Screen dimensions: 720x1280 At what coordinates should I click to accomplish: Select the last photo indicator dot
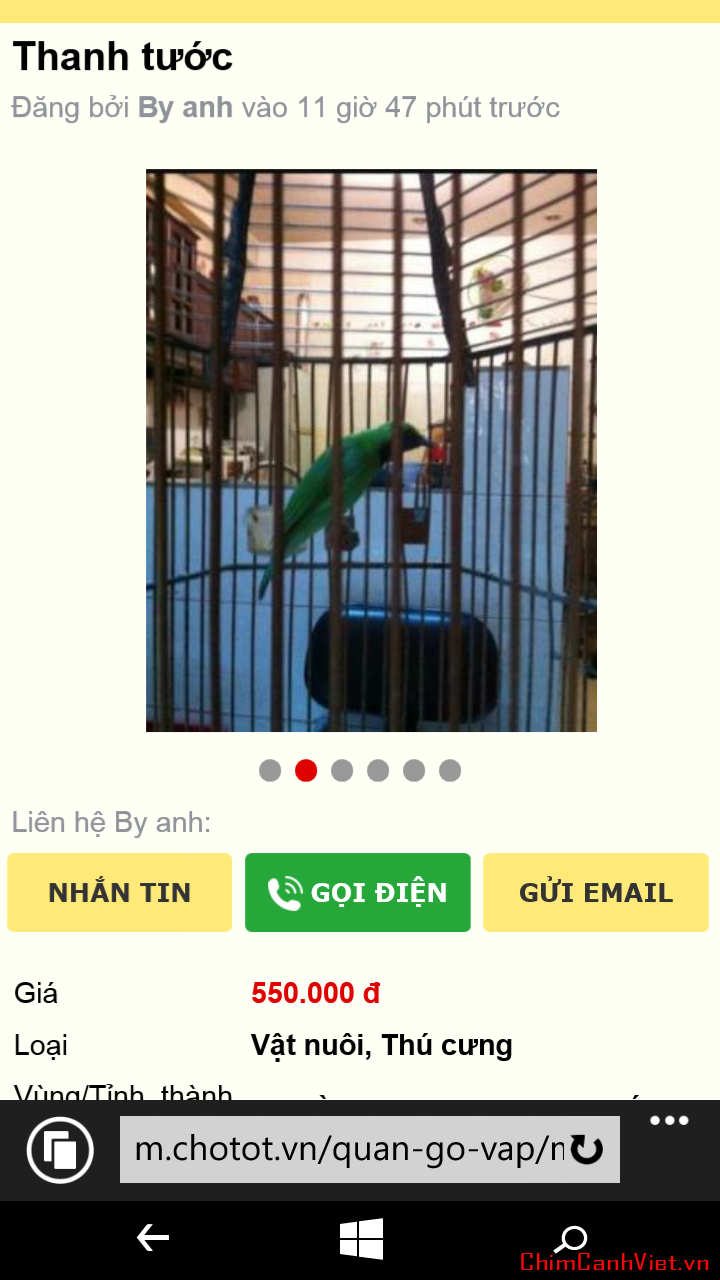point(450,770)
